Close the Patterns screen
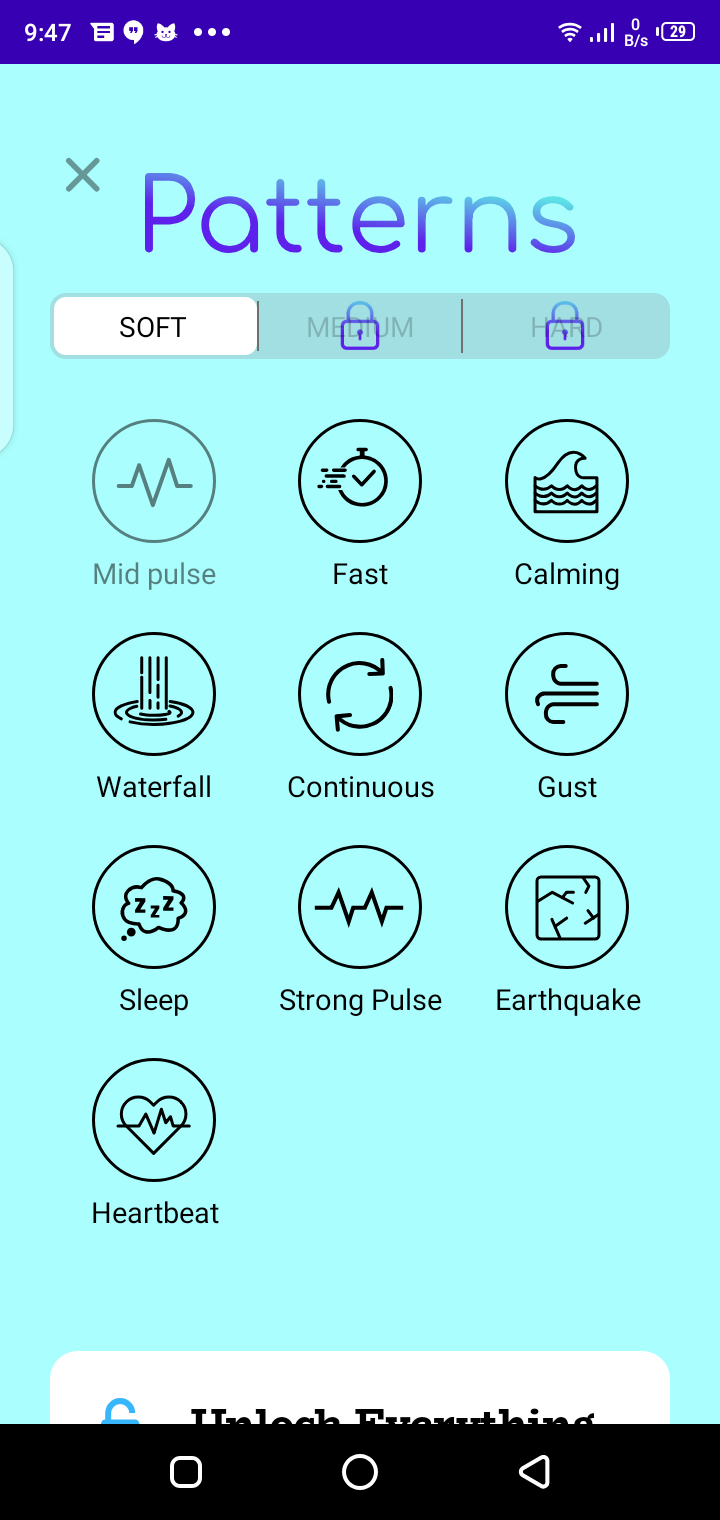Image resolution: width=720 pixels, height=1520 pixels. [83, 175]
